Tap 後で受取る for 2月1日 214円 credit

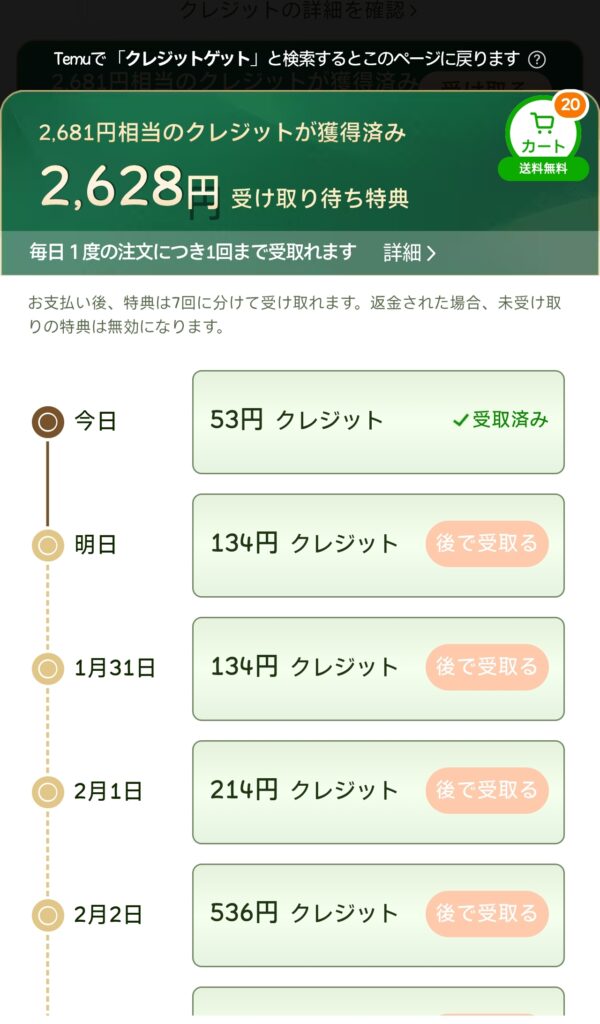(487, 790)
